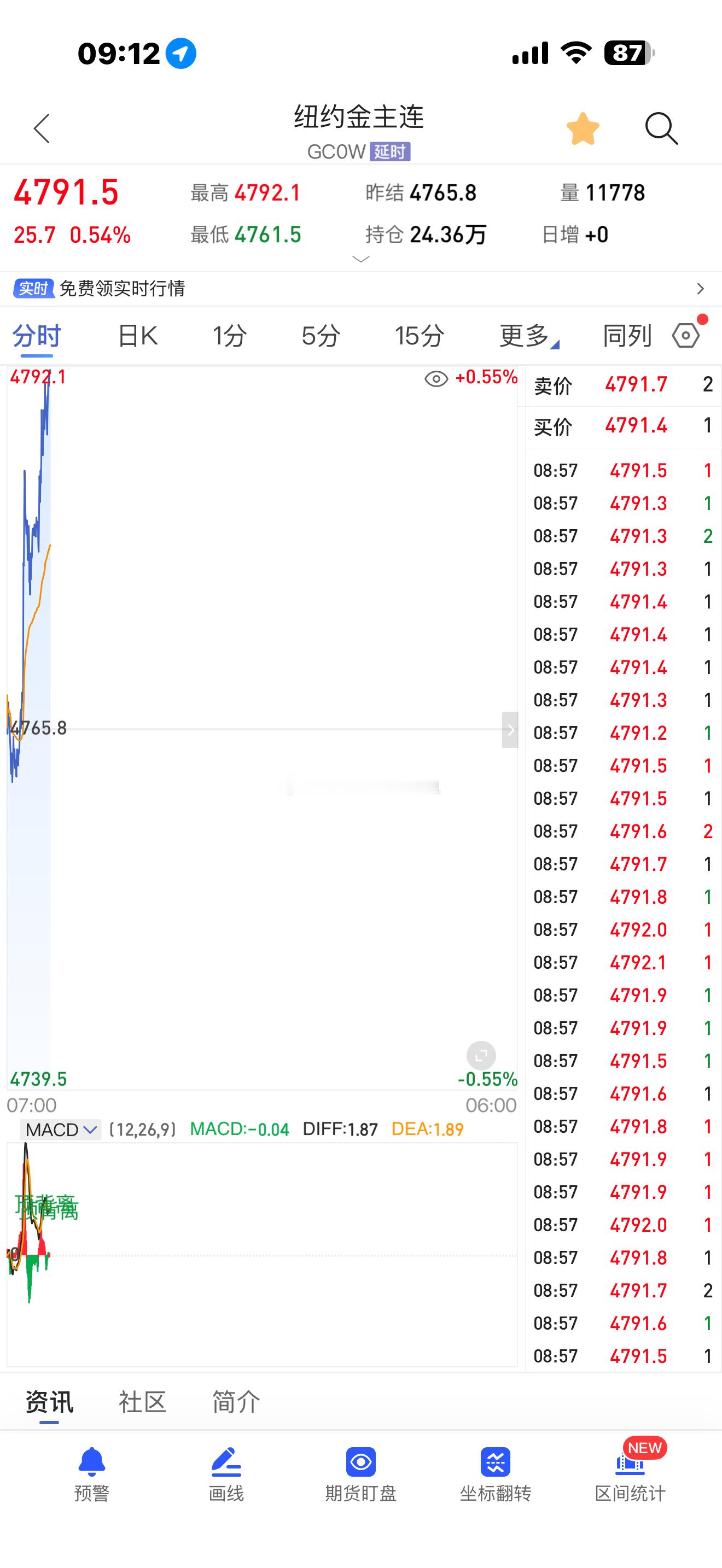Expand the quote details chevron below 持仓

(x=361, y=259)
